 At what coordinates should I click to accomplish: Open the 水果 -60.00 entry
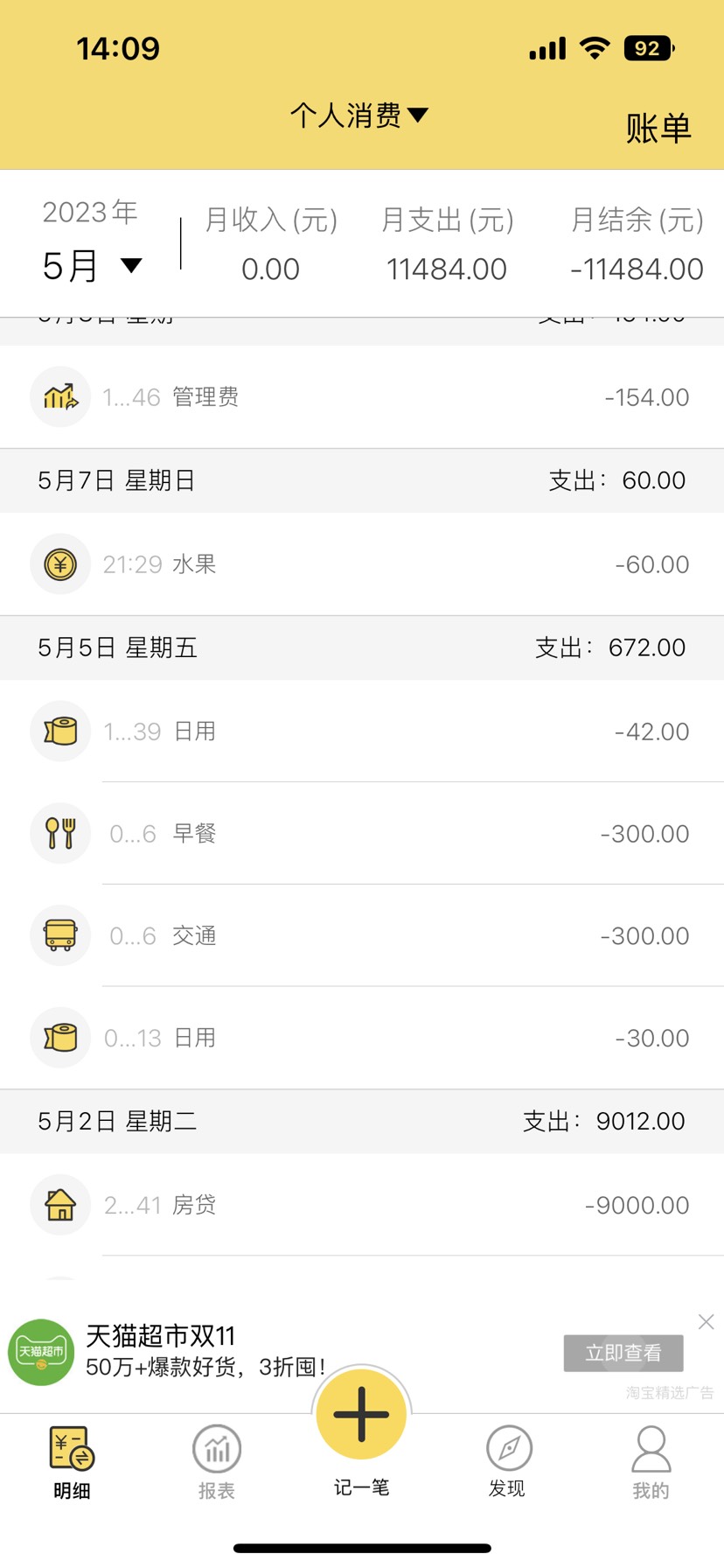pyautogui.click(x=362, y=564)
